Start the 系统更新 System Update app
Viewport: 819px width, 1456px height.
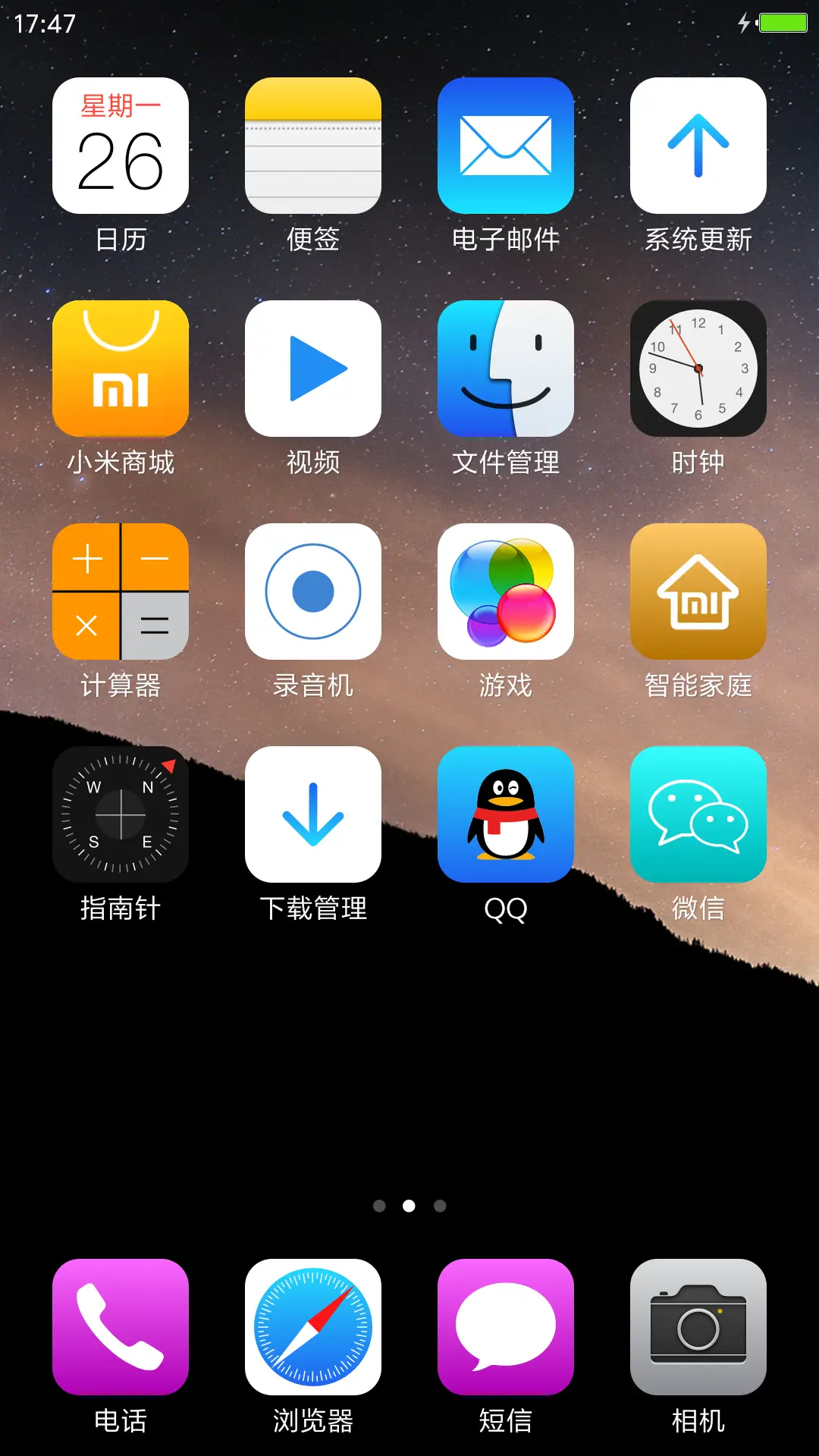698,146
